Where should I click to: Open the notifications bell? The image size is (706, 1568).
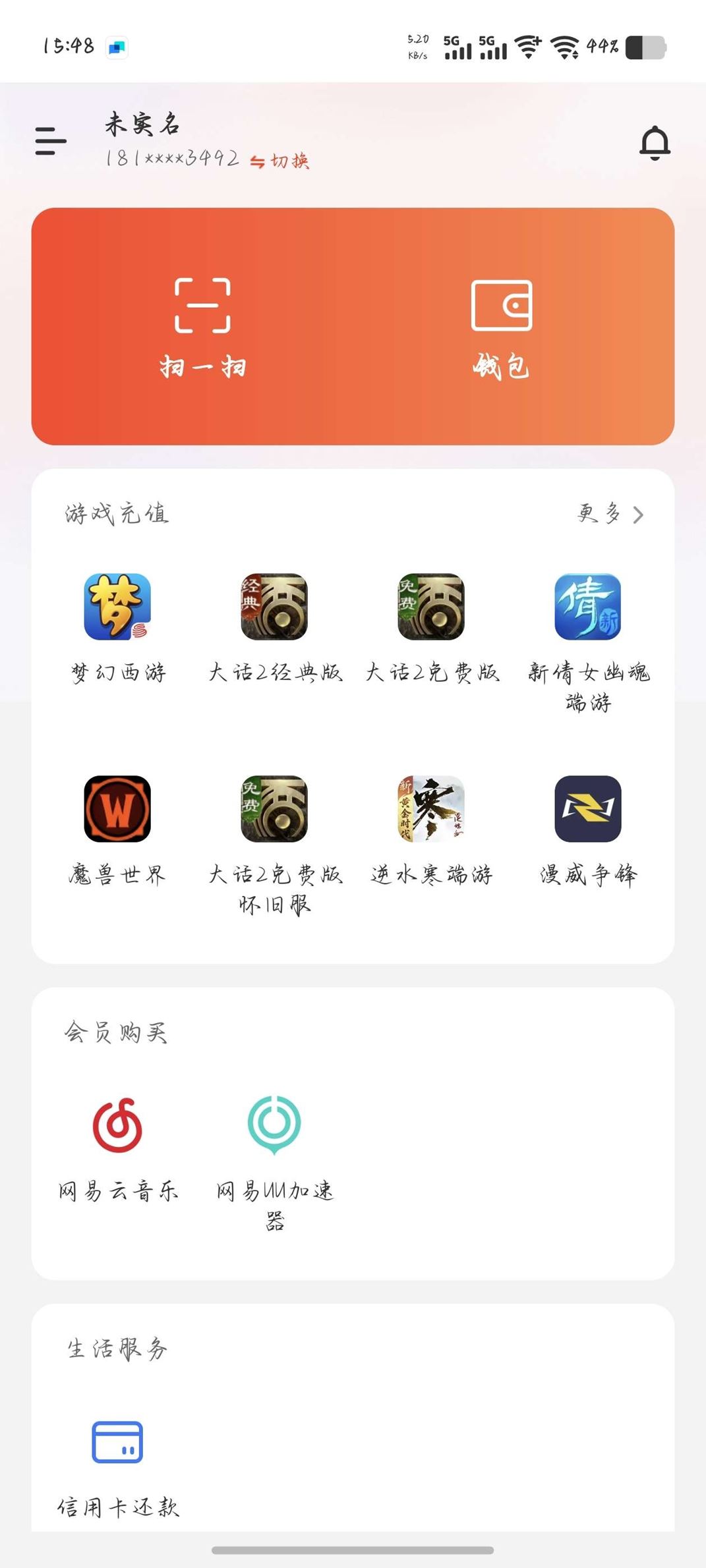[655, 142]
